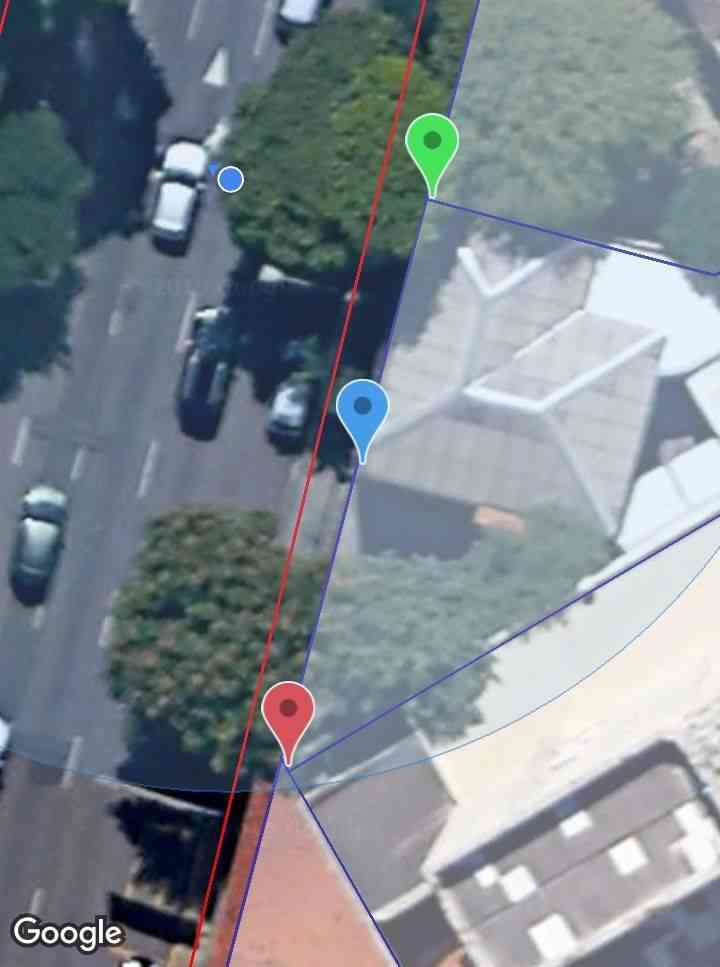Tap the blue map pin
The height and width of the screenshot is (967, 720).
click(x=362, y=411)
